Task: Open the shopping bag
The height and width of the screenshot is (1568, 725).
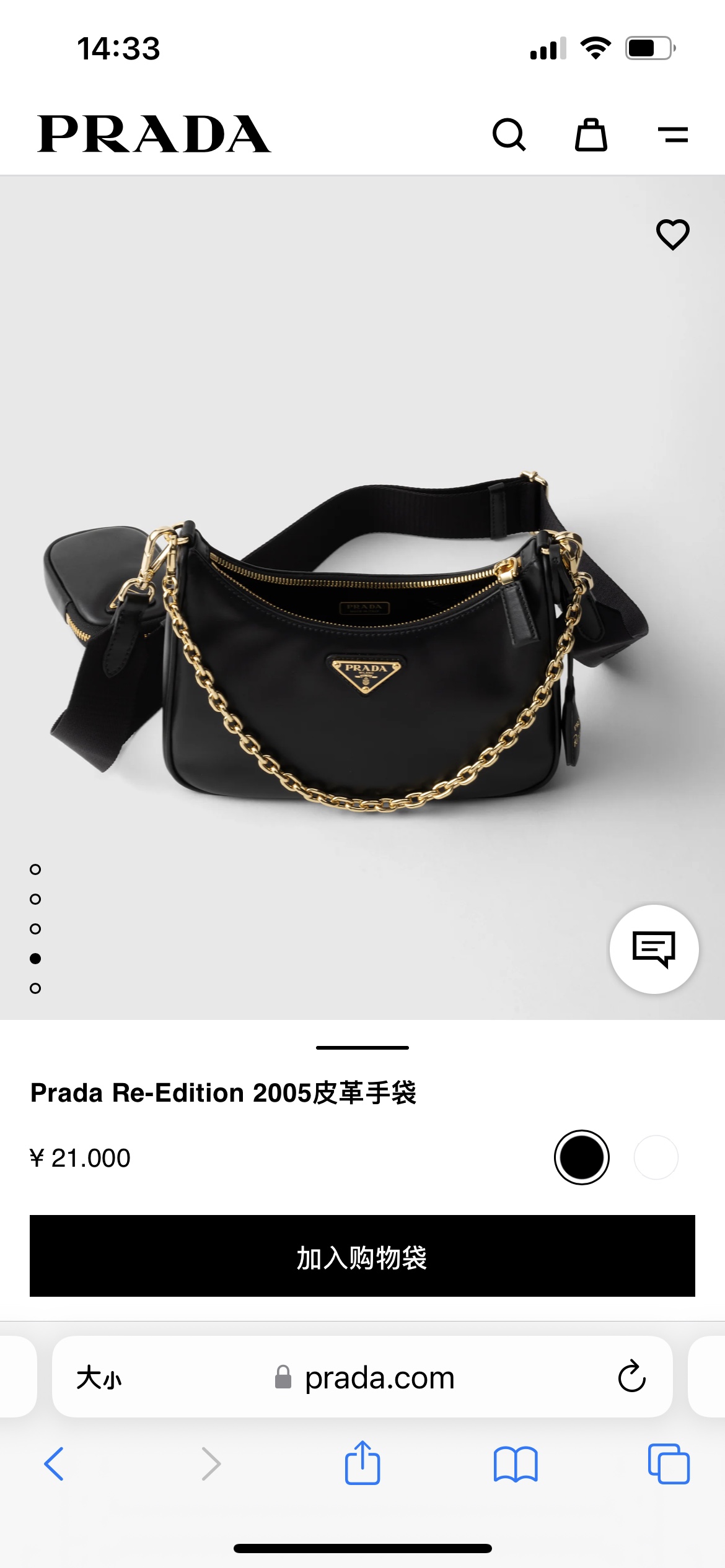Action: click(x=591, y=134)
